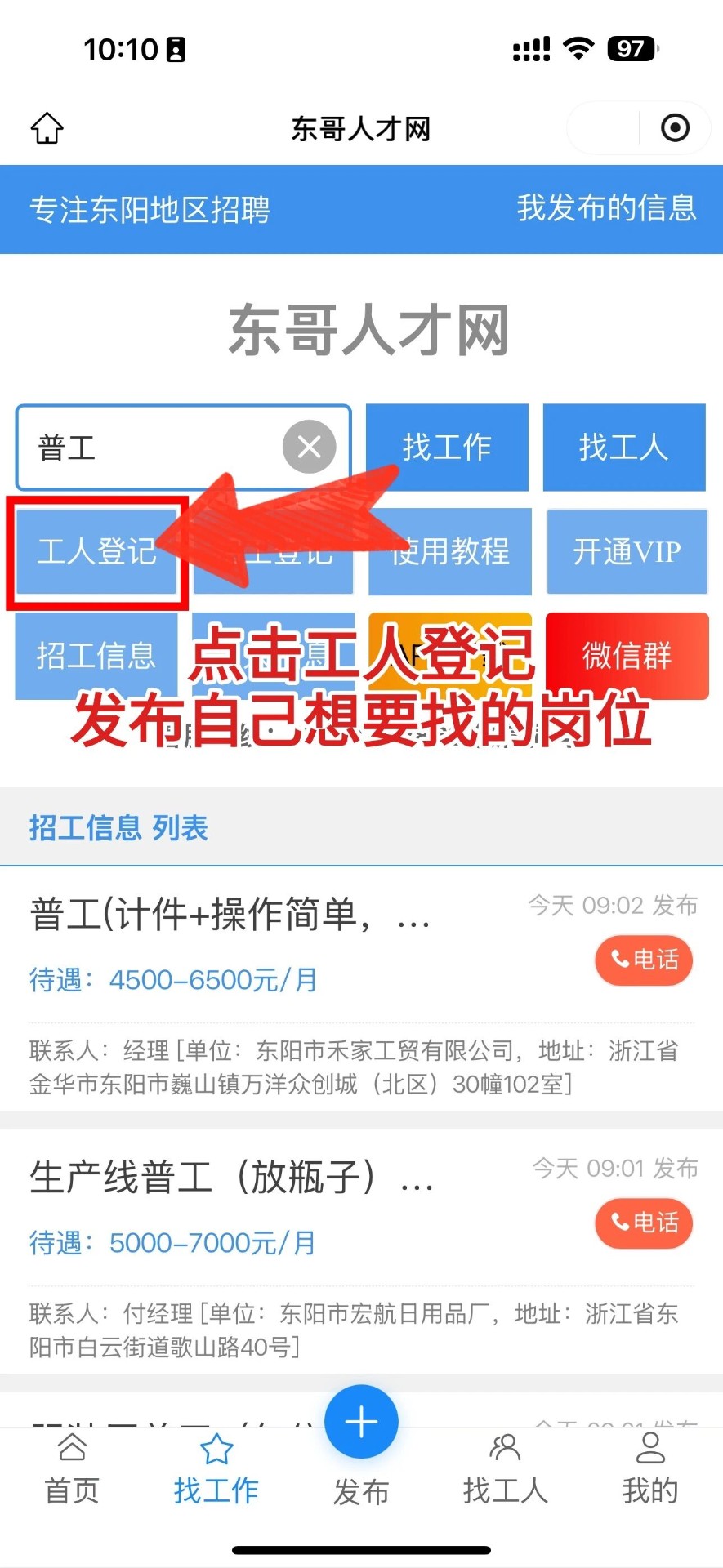Open 开通VIP
The width and height of the screenshot is (723, 1568).
tap(627, 552)
